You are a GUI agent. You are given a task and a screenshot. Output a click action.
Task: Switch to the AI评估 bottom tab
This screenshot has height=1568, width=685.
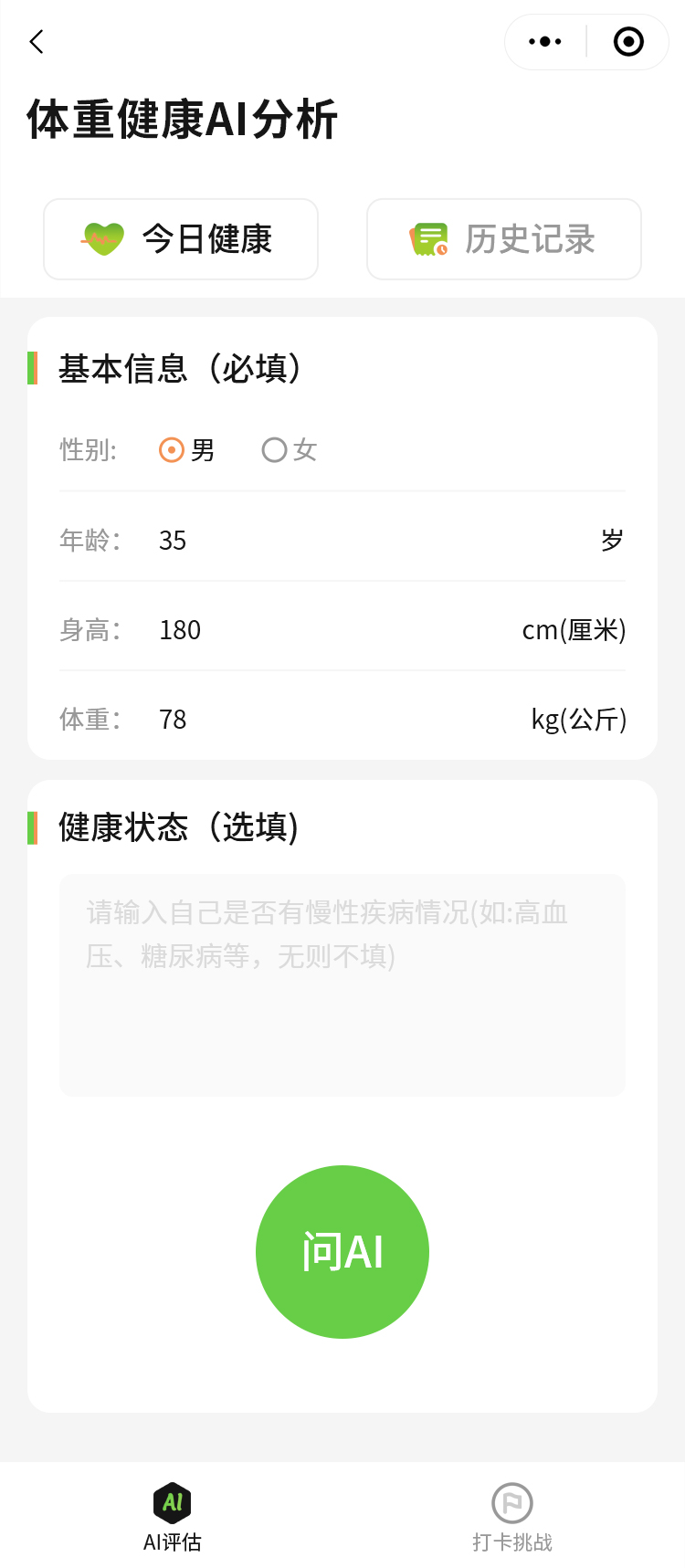click(172, 1516)
